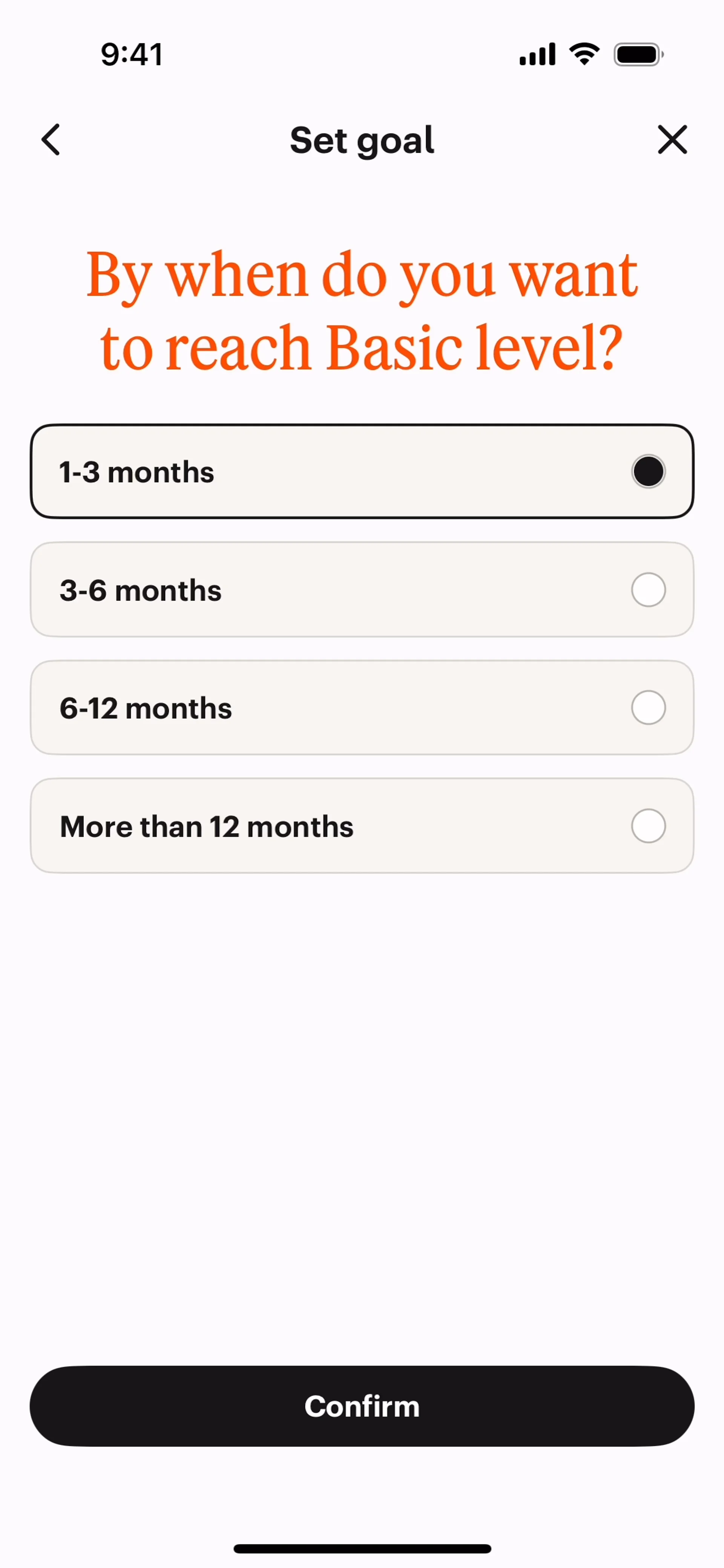Viewport: 724px width, 1568px height.
Task: Confirm the selected goal timeframe
Action: coord(362,1406)
